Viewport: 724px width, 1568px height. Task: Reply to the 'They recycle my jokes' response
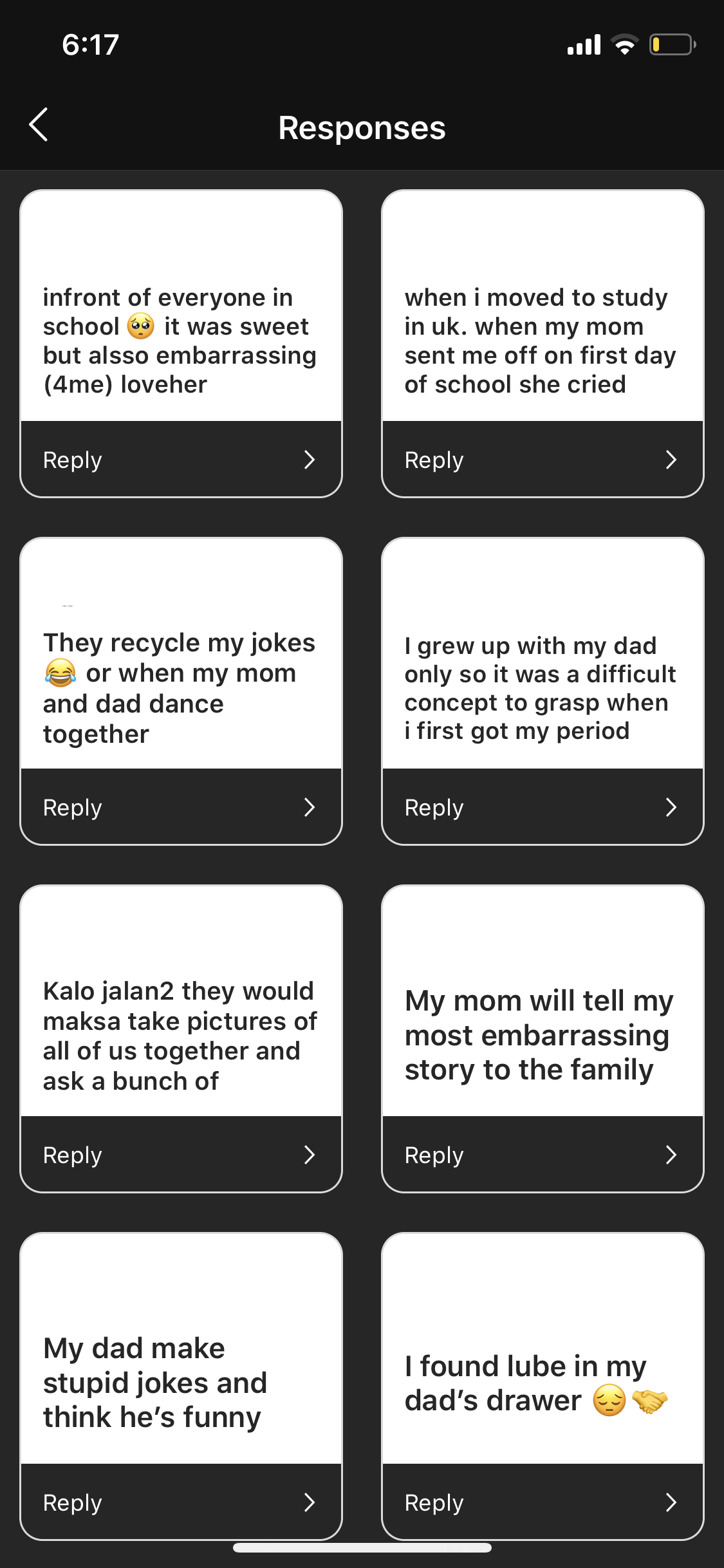181,807
